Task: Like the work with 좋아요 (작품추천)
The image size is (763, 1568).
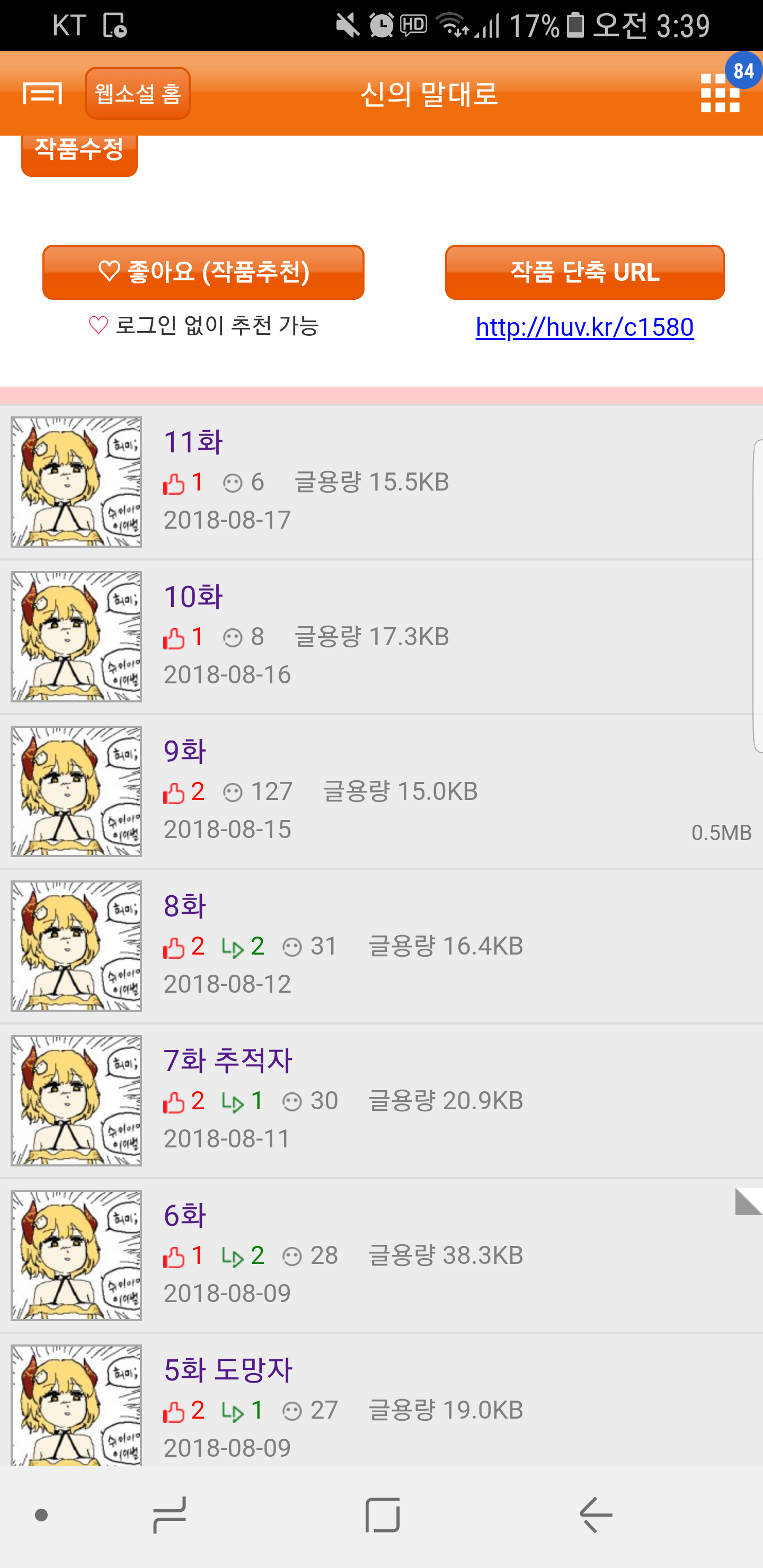Action: click(203, 272)
